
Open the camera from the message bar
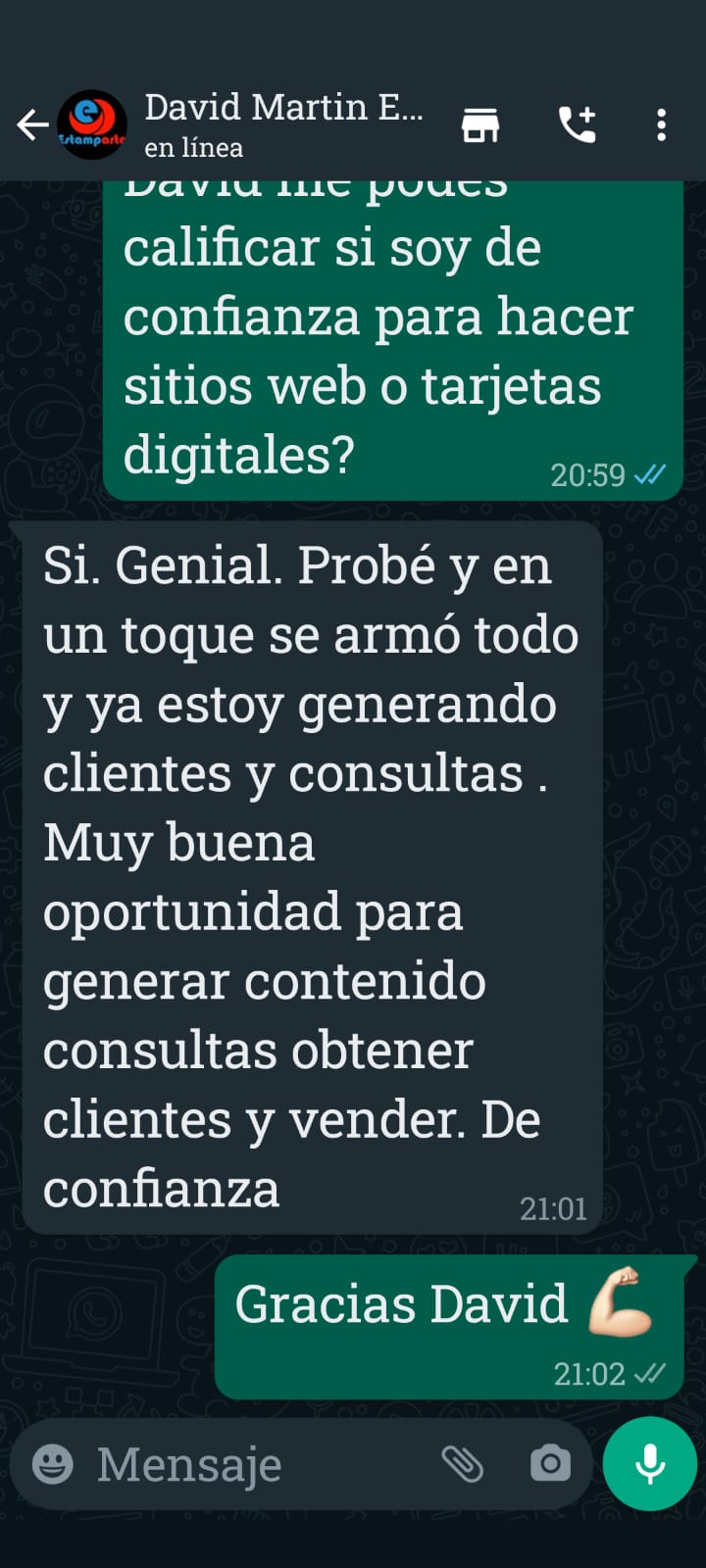click(x=550, y=1464)
